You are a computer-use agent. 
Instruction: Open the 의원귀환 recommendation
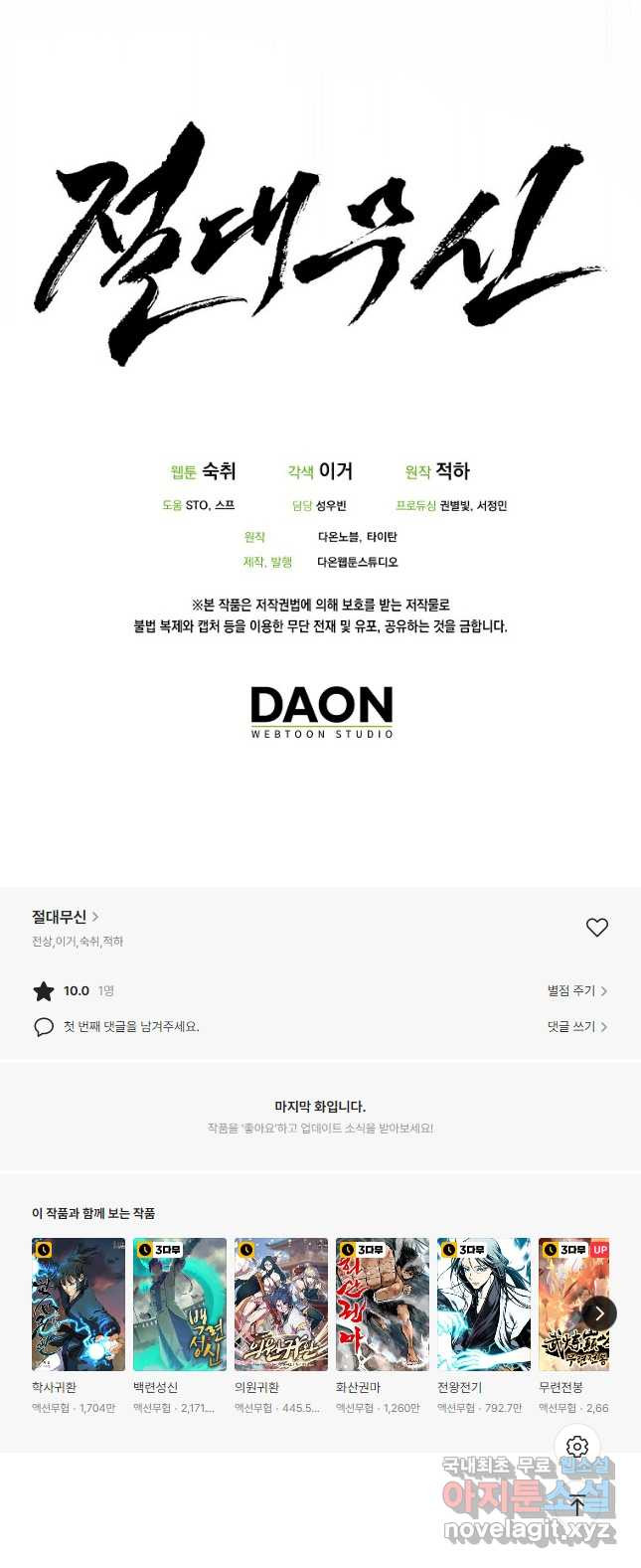[x=281, y=1305]
